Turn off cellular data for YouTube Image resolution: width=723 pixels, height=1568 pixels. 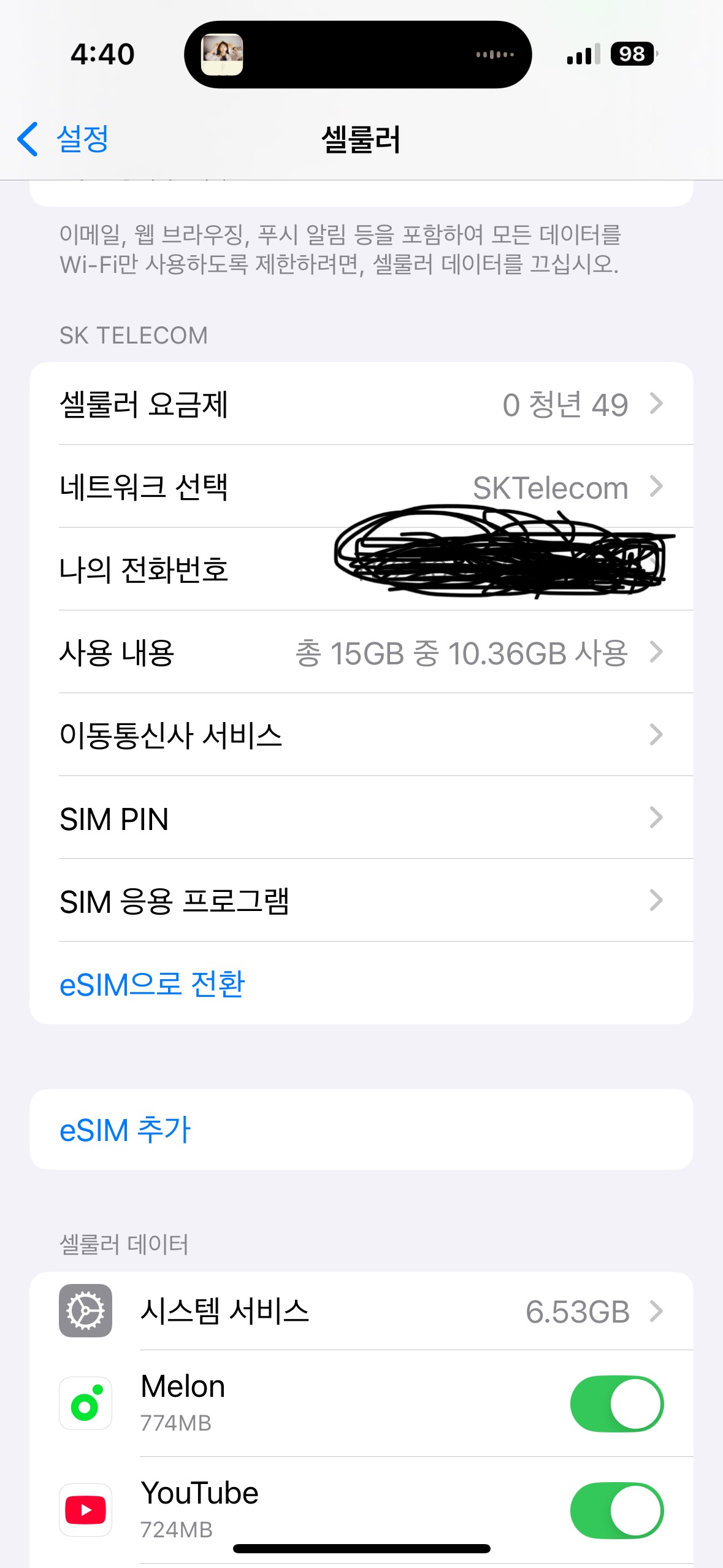point(616,1510)
